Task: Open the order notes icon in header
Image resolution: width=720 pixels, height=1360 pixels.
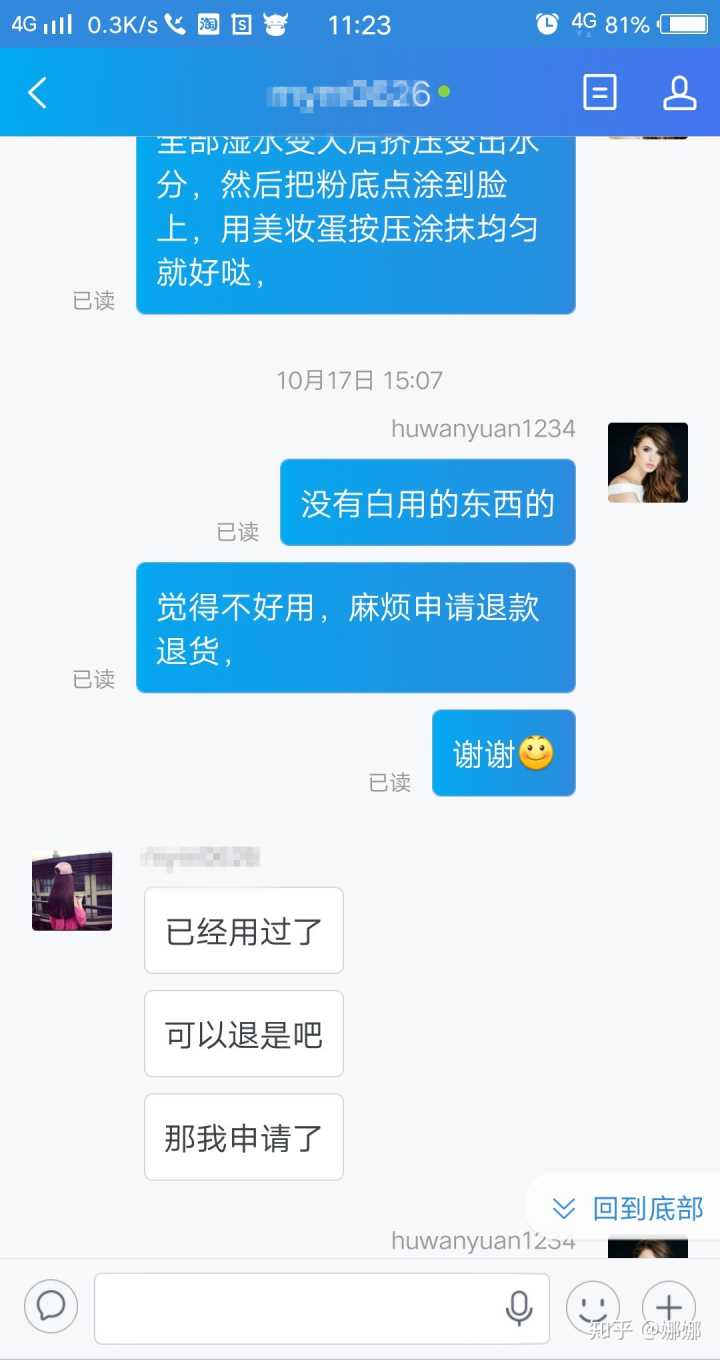Action: [599, 93]
